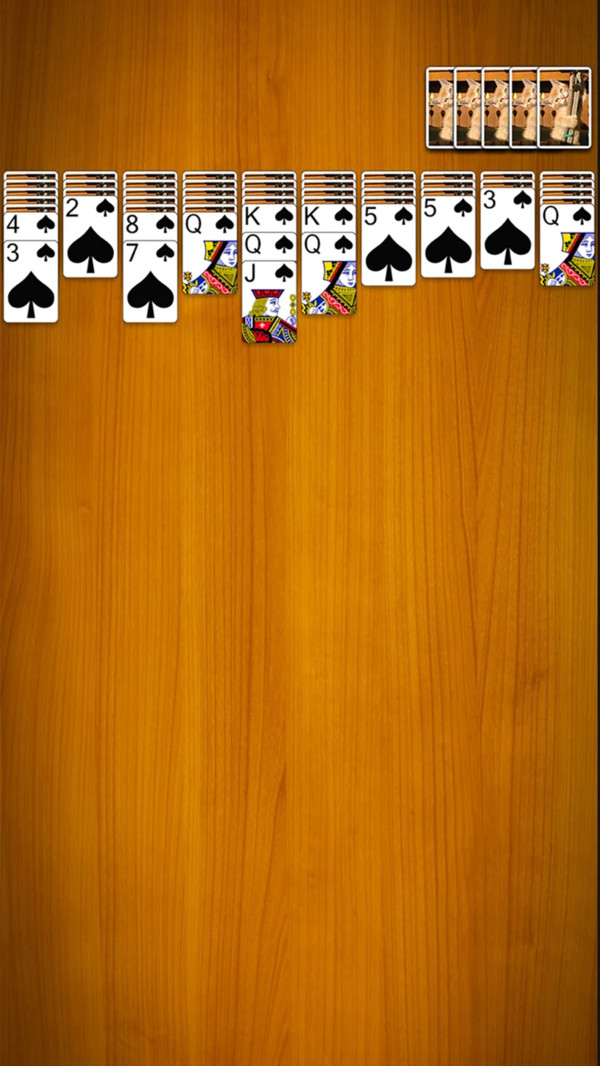The image size is (600, 1066).
Task: Select the 8 of spades card
Action: [150, 226]
